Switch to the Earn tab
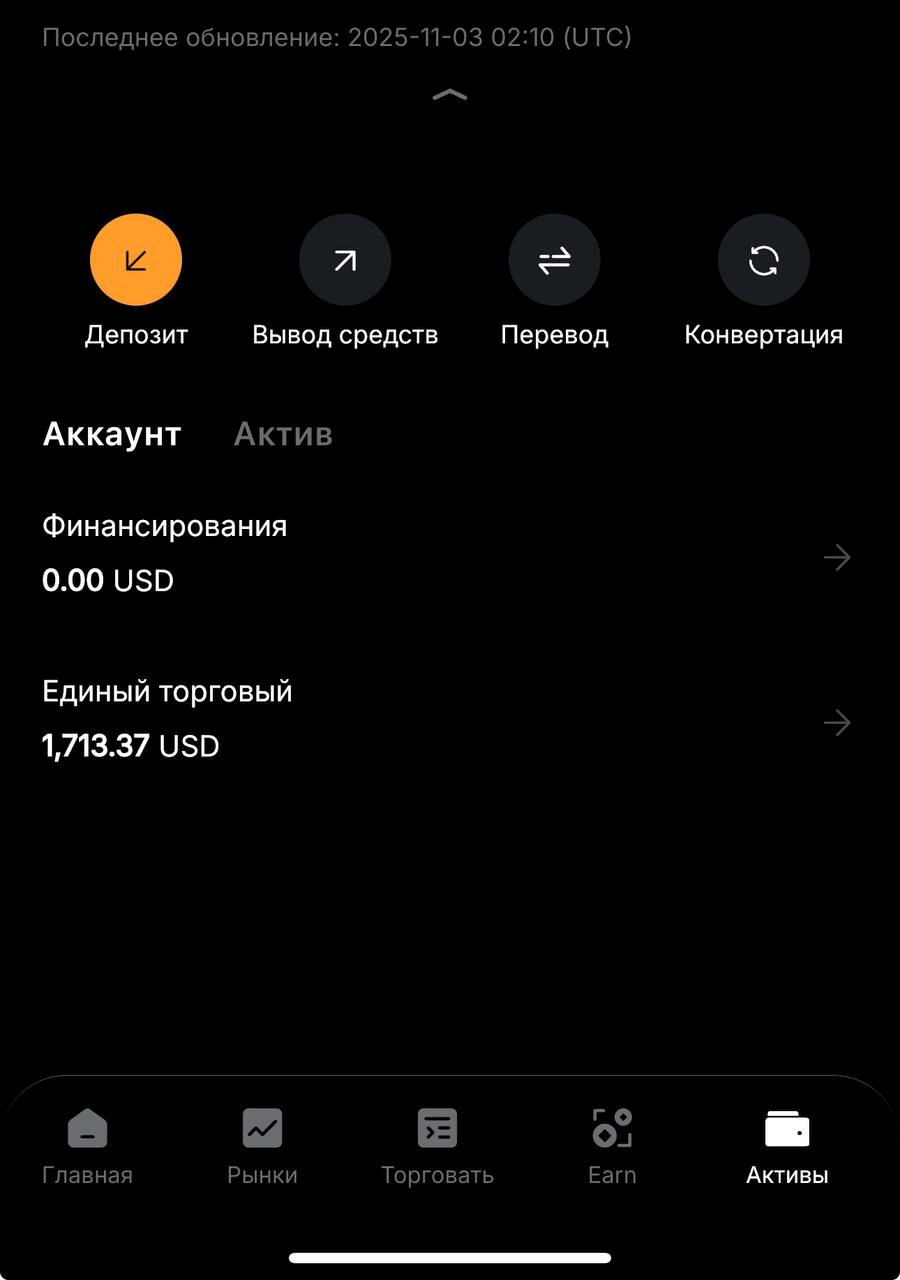The width and height of the screenshot is (900, 1280). point(612,1146)
